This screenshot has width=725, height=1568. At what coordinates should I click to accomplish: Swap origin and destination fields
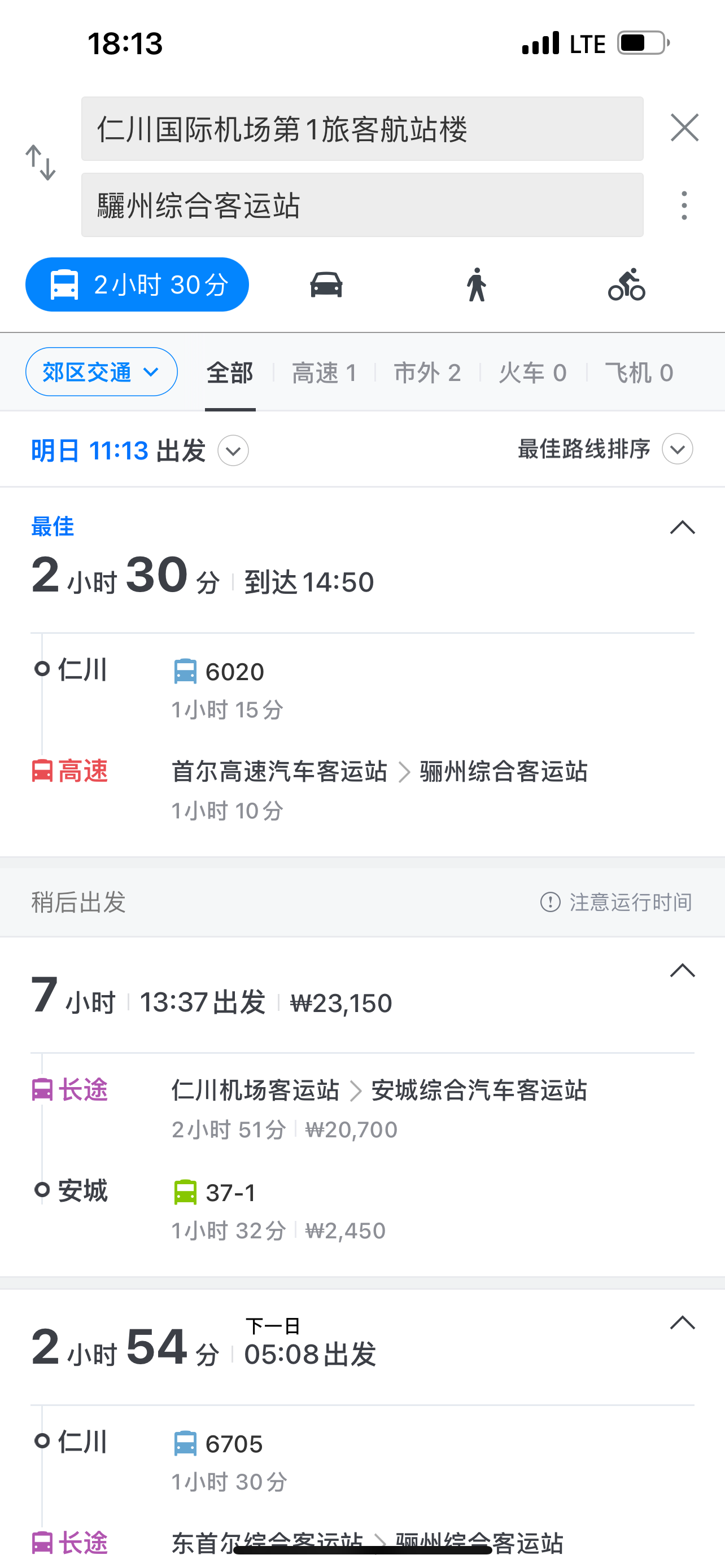[x=41, y=163]
